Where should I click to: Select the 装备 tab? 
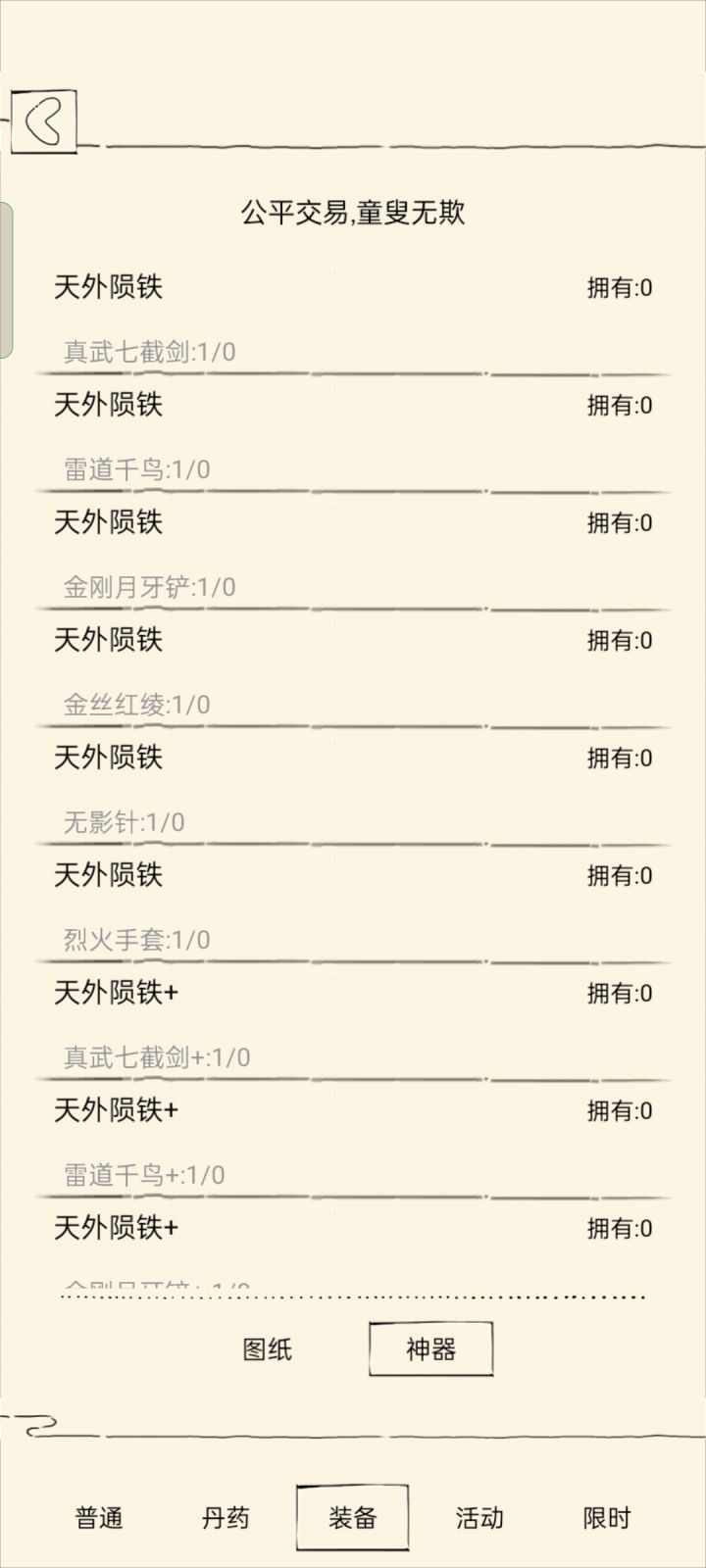350,1516
